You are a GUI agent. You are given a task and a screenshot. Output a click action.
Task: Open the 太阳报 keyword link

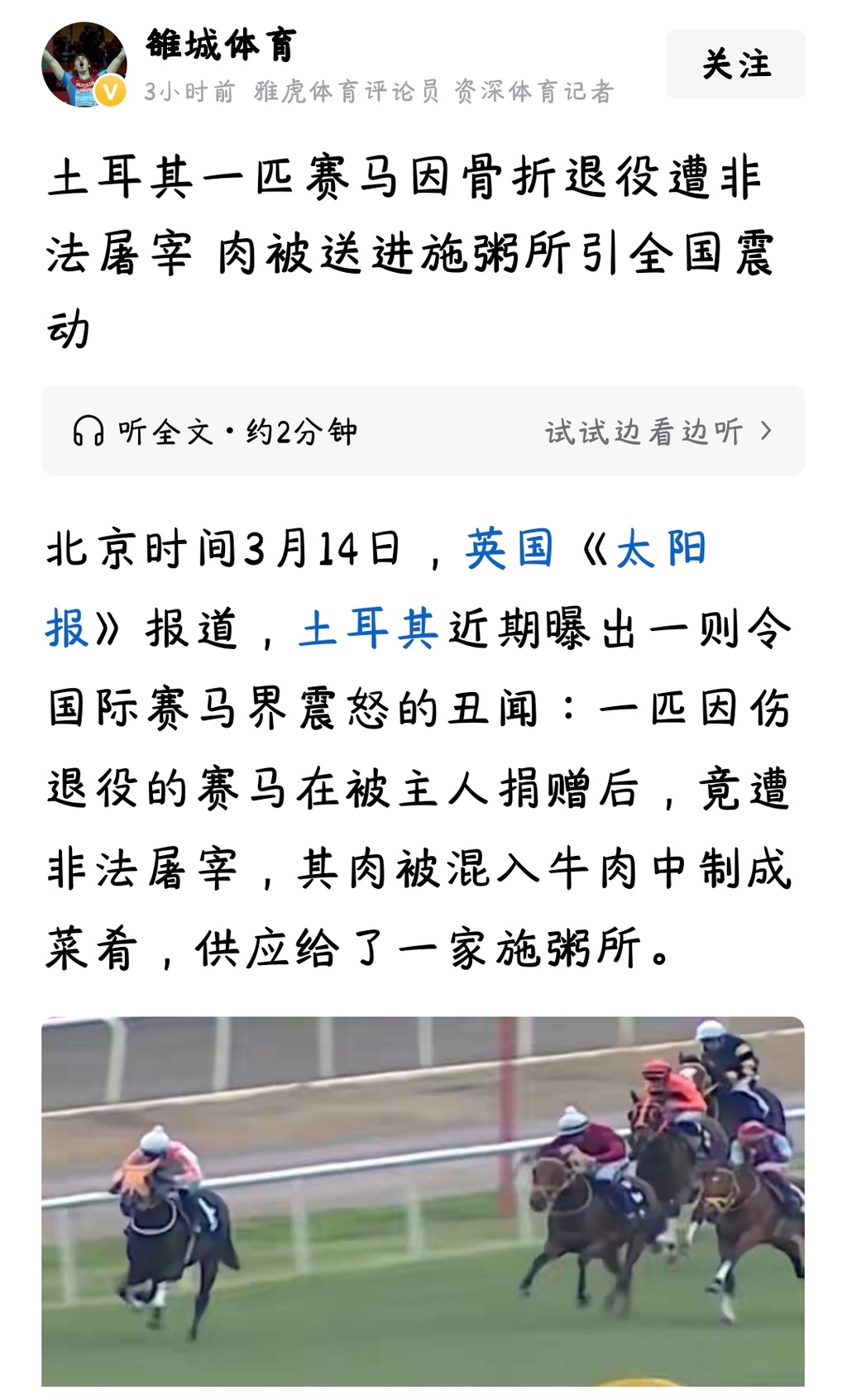pyautogui.click(x=662, y=549)
